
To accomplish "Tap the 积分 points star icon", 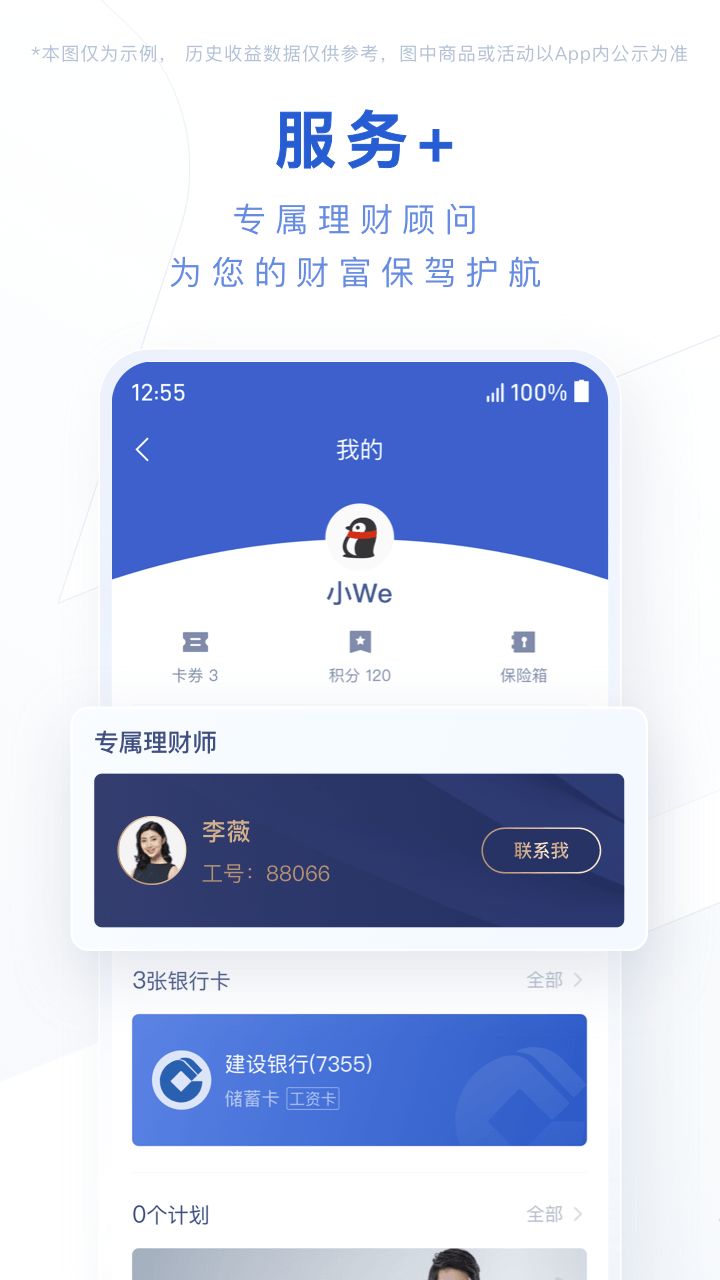I will tap(359, 643).
